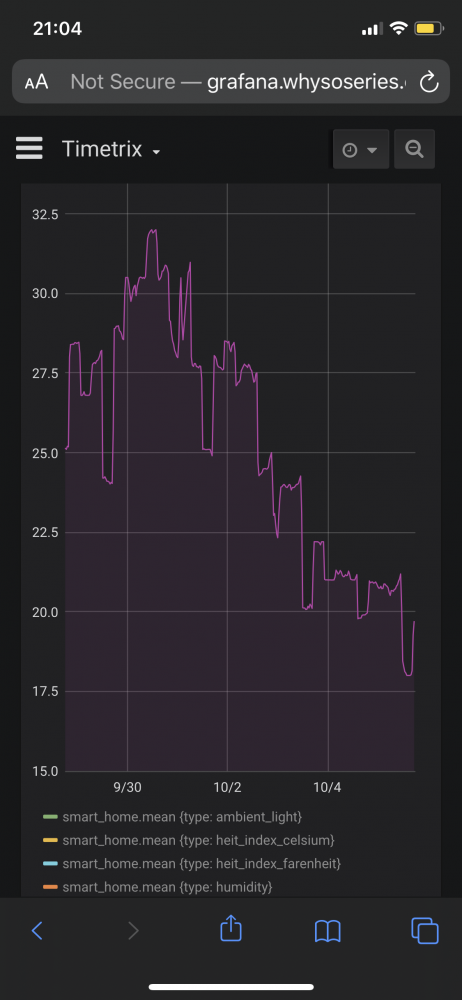Open the Safari share sheet
This screenshot has height=1000, width=462.
tap(231, 929)
